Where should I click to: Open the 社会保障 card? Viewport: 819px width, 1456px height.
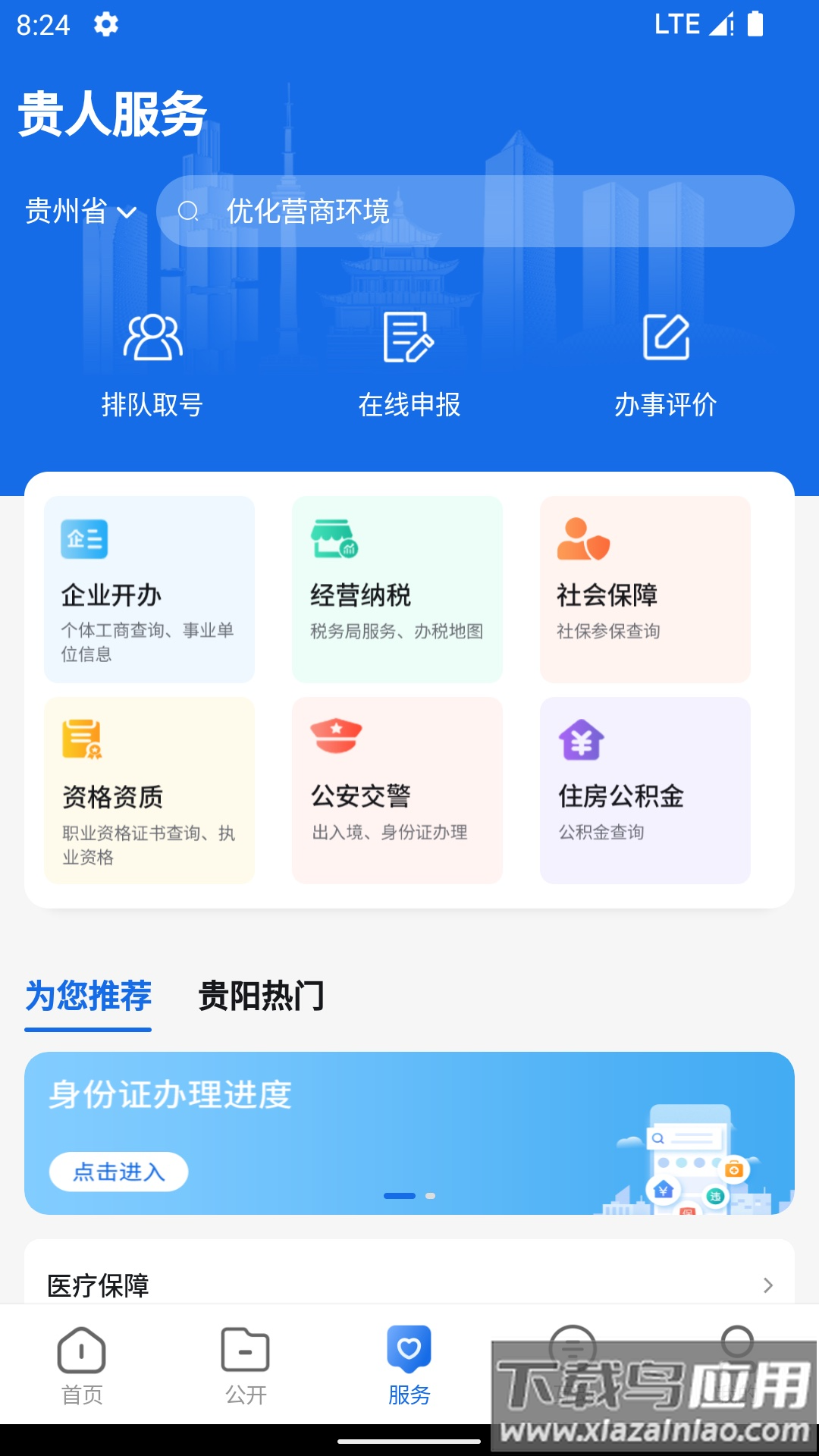(645, 589)
